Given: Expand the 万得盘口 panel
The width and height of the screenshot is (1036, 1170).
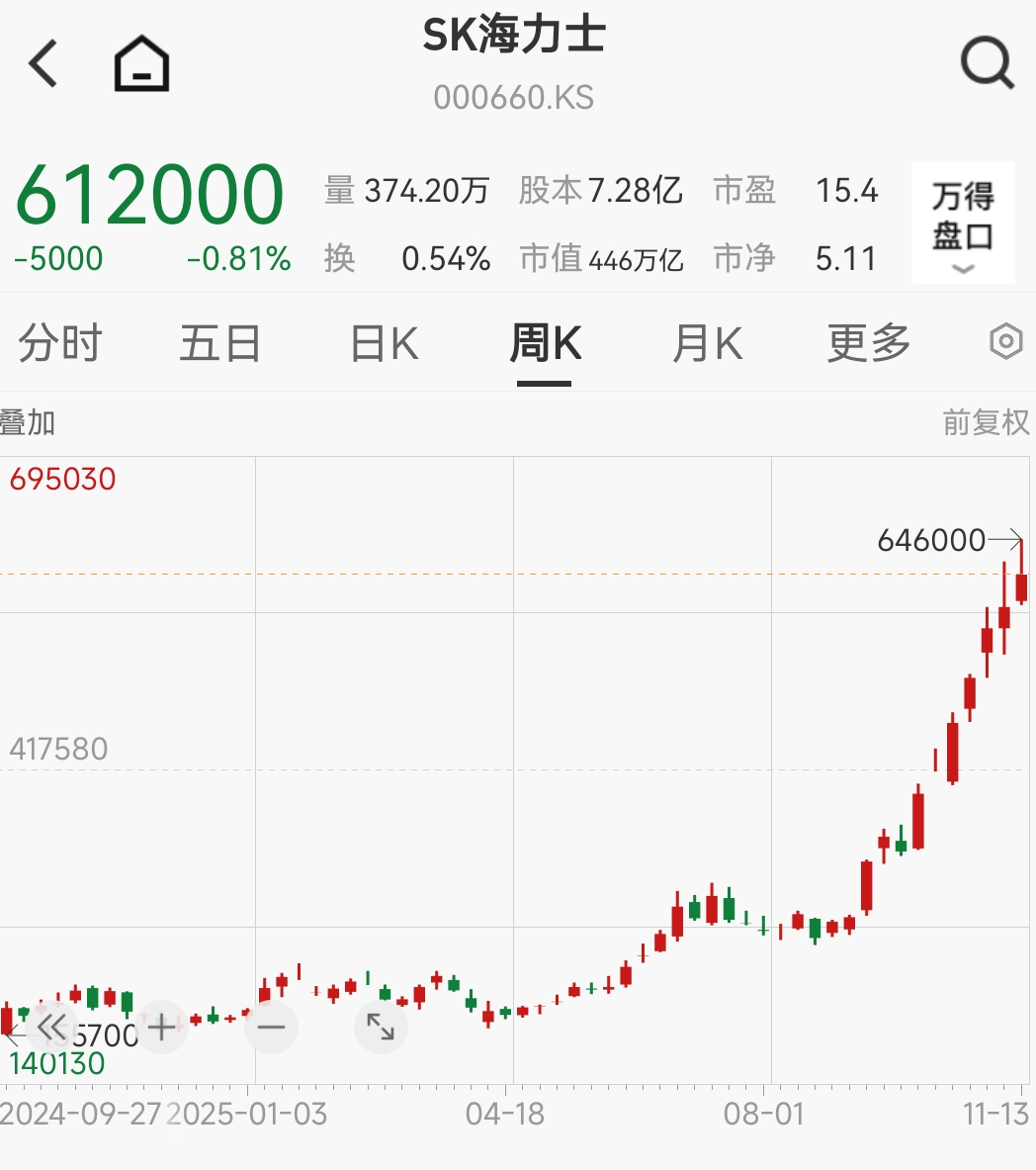Looking at the screenshot, I should pos(963,224).
